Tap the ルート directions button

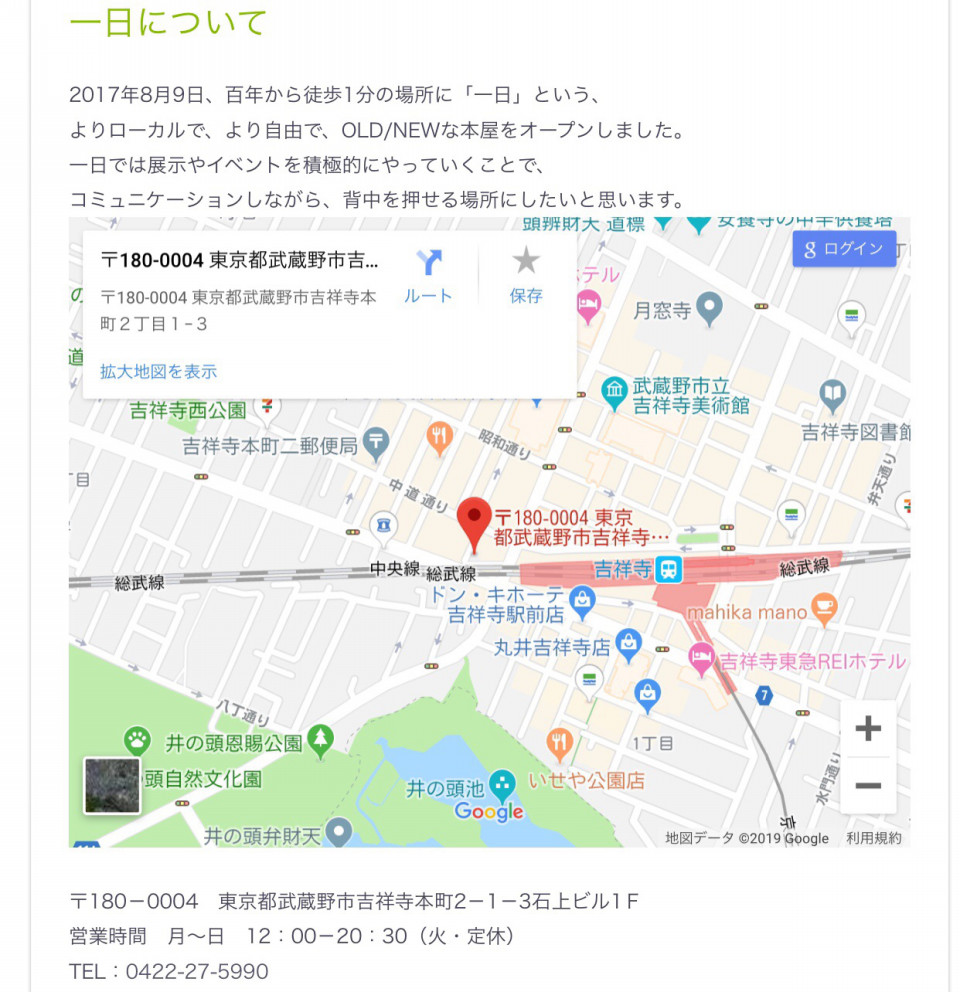click(428, 276)
